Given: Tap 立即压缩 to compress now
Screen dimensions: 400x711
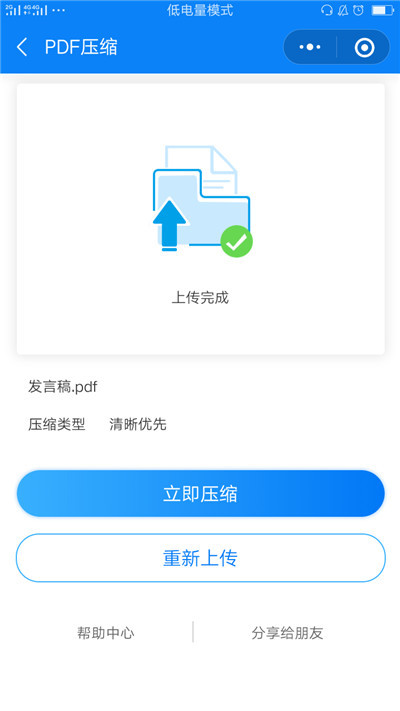Looking at the screenshot, I should [200, 493].
